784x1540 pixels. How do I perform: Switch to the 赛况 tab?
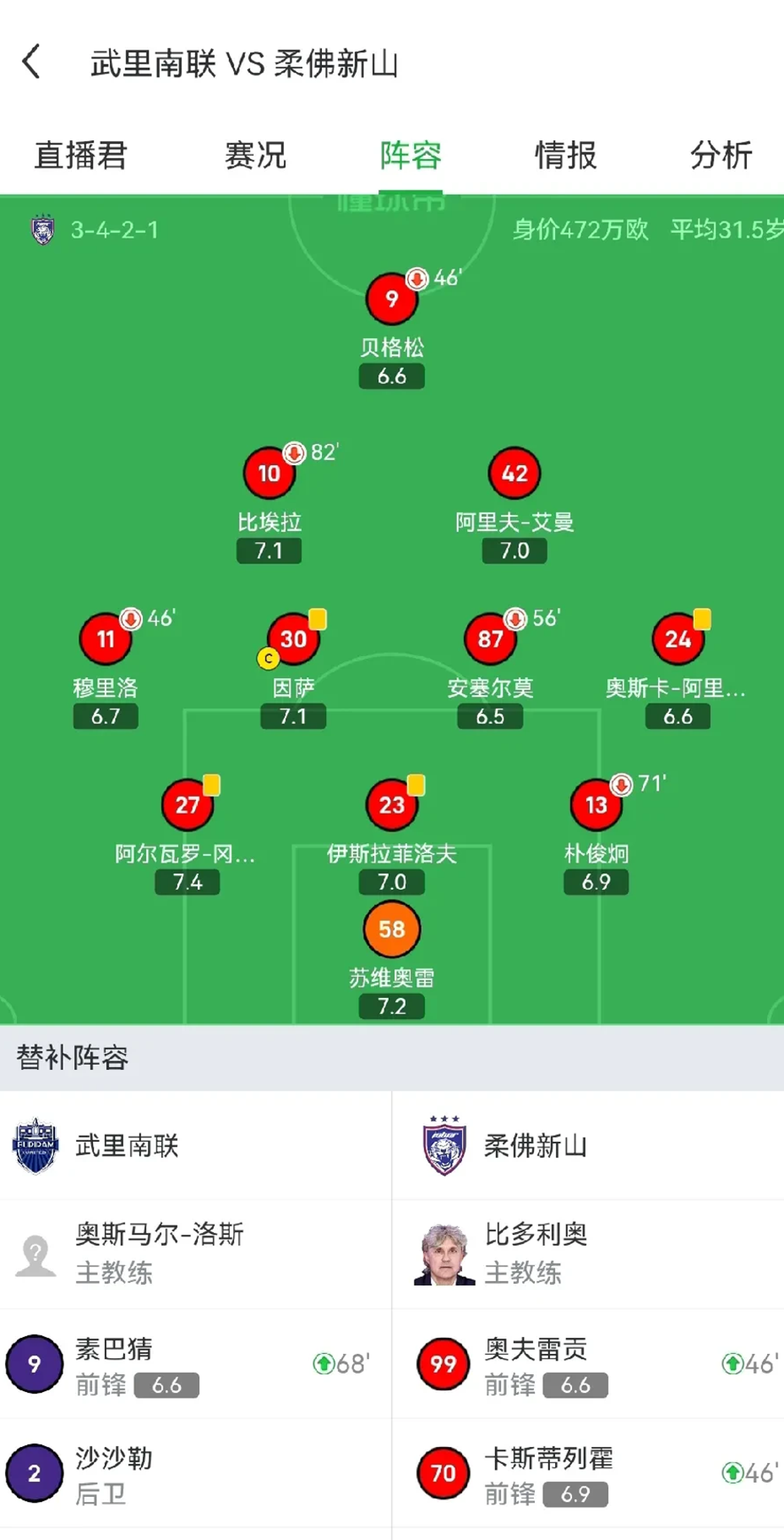tap(255, 155)
